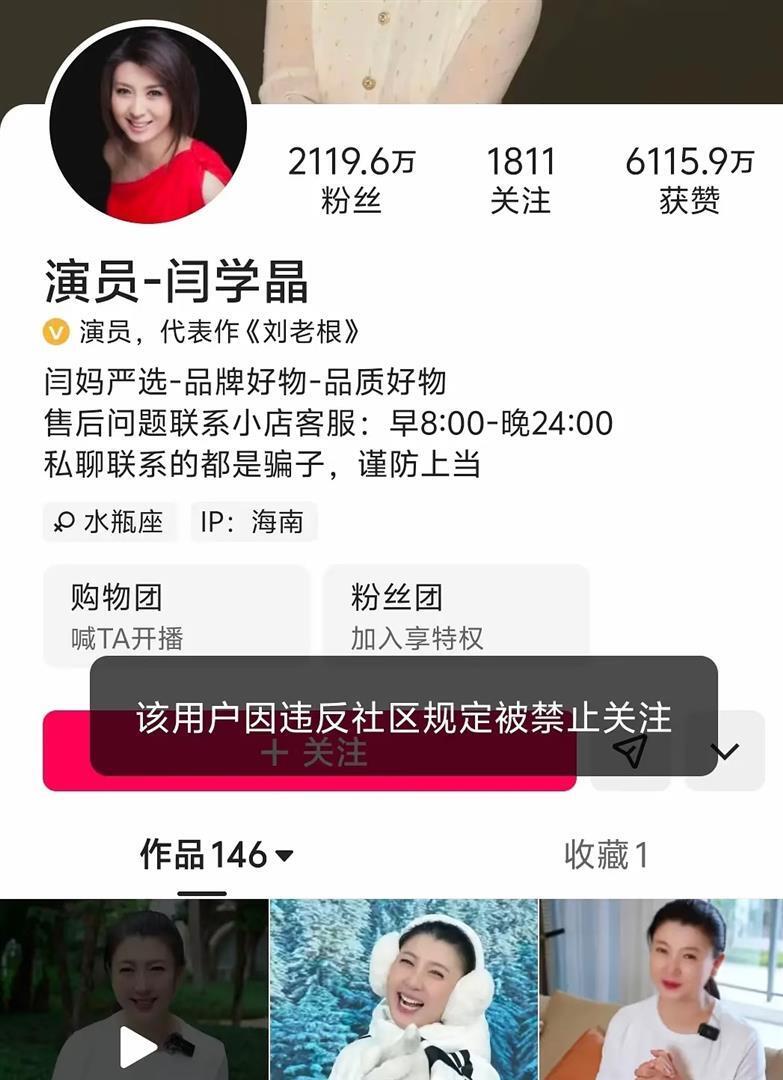Tap the magnifier icon beside 水瓶座

64,521
